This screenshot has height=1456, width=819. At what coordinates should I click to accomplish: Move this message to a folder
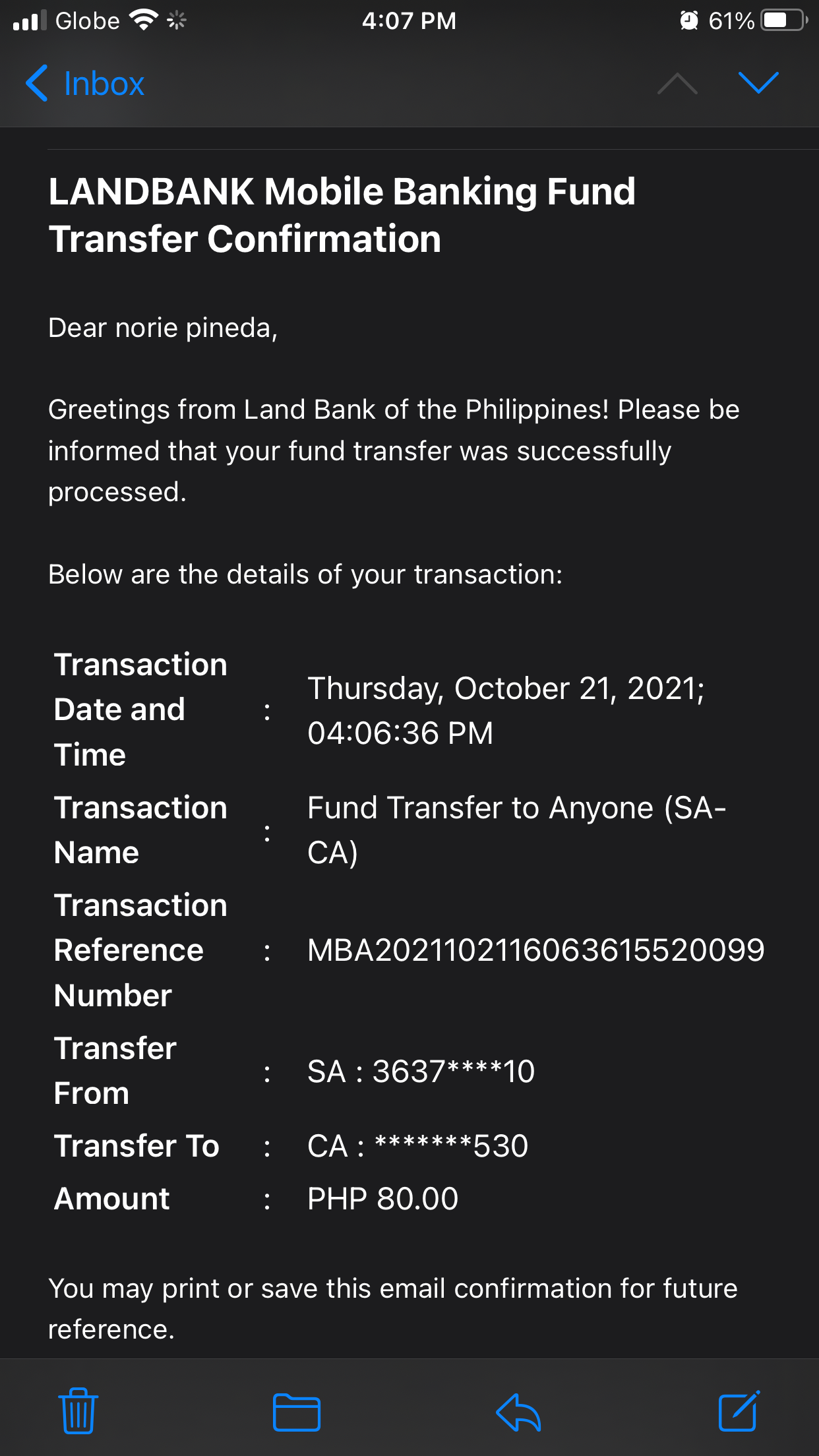(297, 1412)
